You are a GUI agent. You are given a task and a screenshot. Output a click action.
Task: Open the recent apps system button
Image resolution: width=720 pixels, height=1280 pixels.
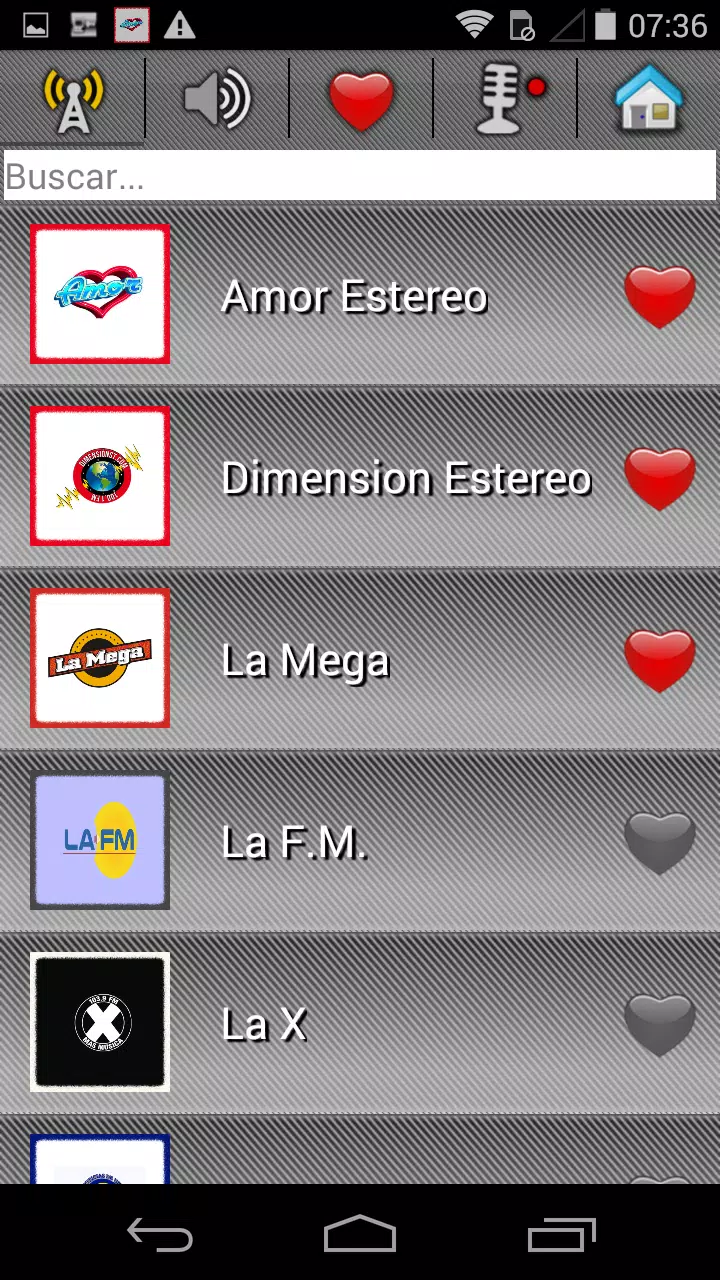561,1234
